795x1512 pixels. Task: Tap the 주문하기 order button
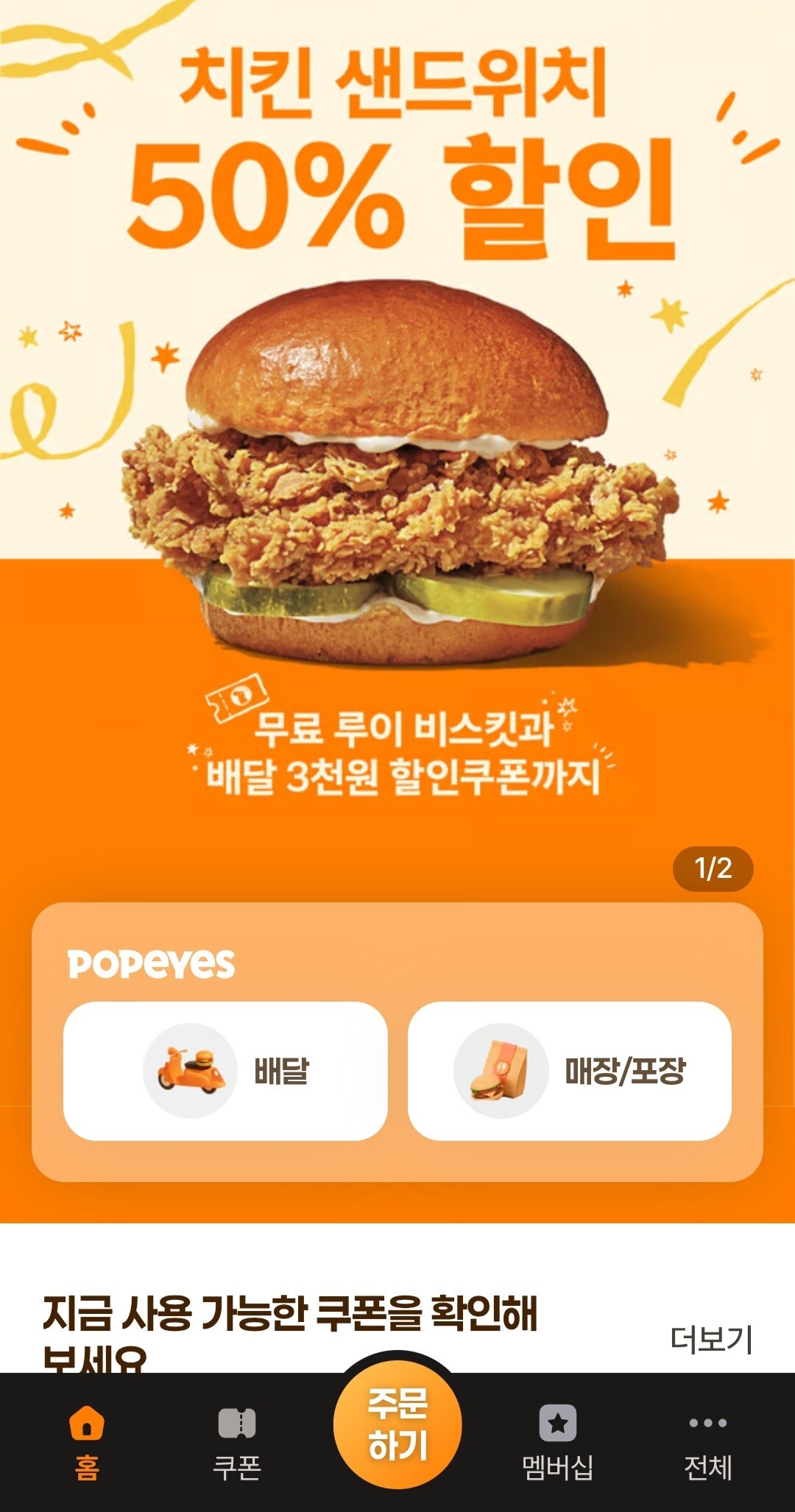pyautogui.click(x=397, y=1425)
